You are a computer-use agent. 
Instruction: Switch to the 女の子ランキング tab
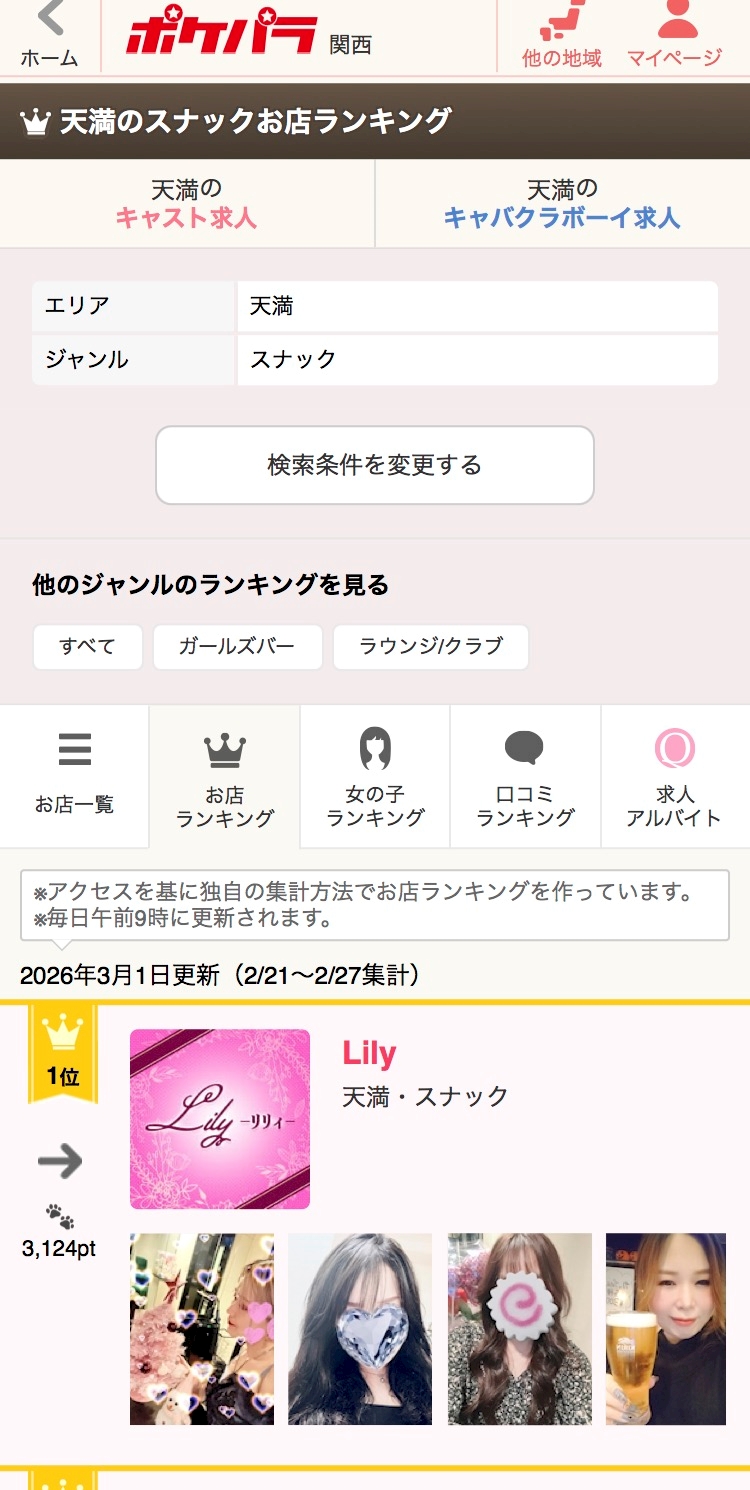coord(375,778)
